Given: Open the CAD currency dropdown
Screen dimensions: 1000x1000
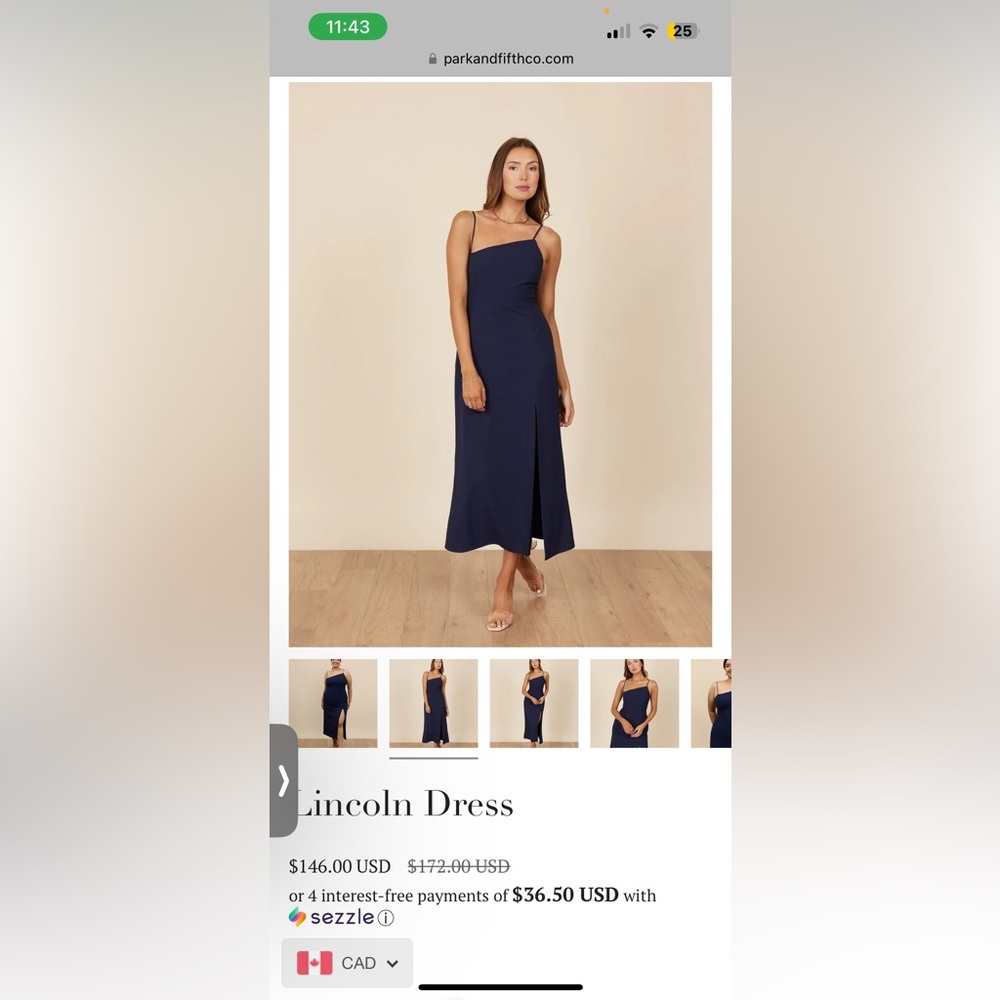Looking at the screenshot, I should coord(347,963).
